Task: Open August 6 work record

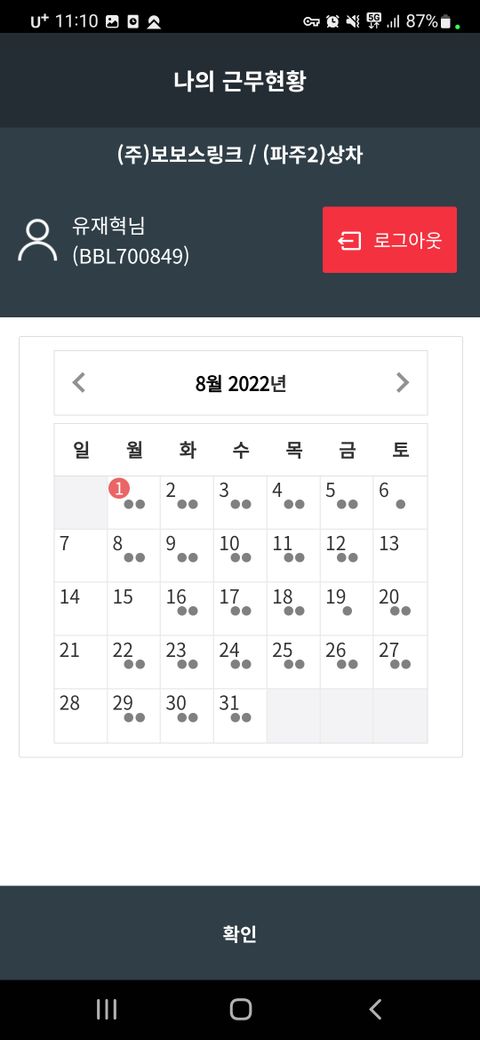Action: point(400,502)
